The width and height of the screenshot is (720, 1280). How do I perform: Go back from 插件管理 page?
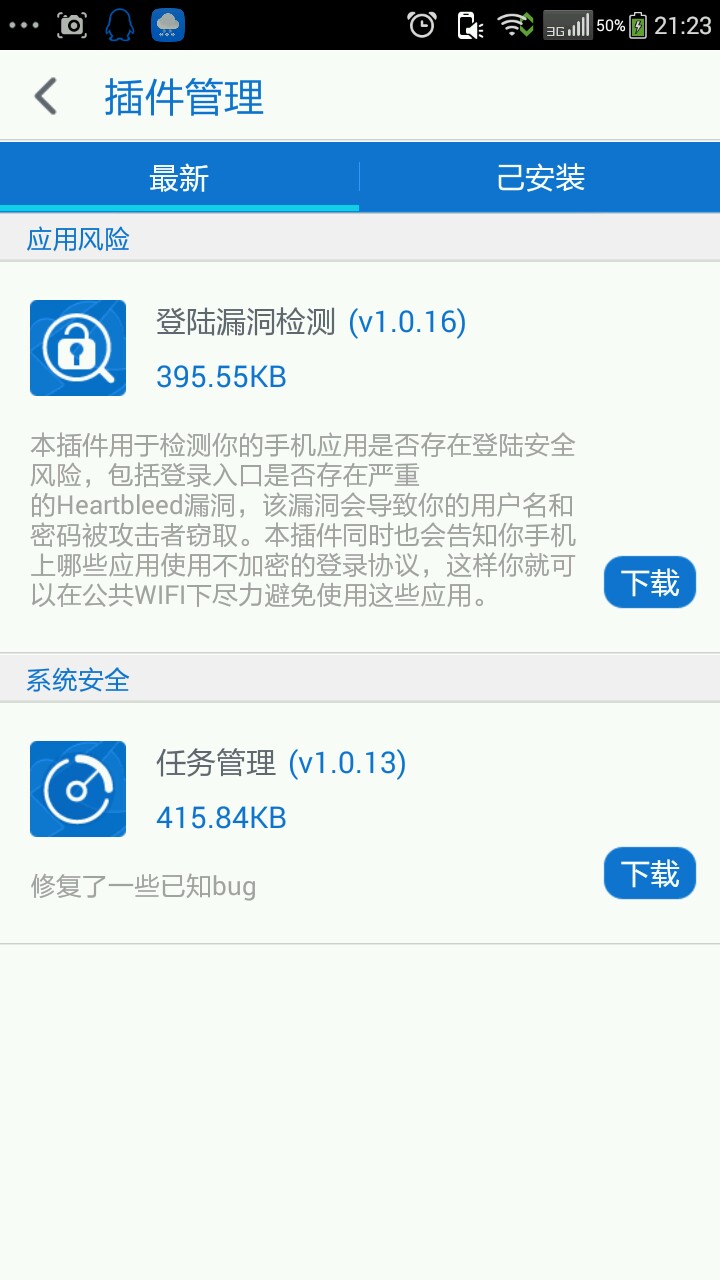(46, 97)
